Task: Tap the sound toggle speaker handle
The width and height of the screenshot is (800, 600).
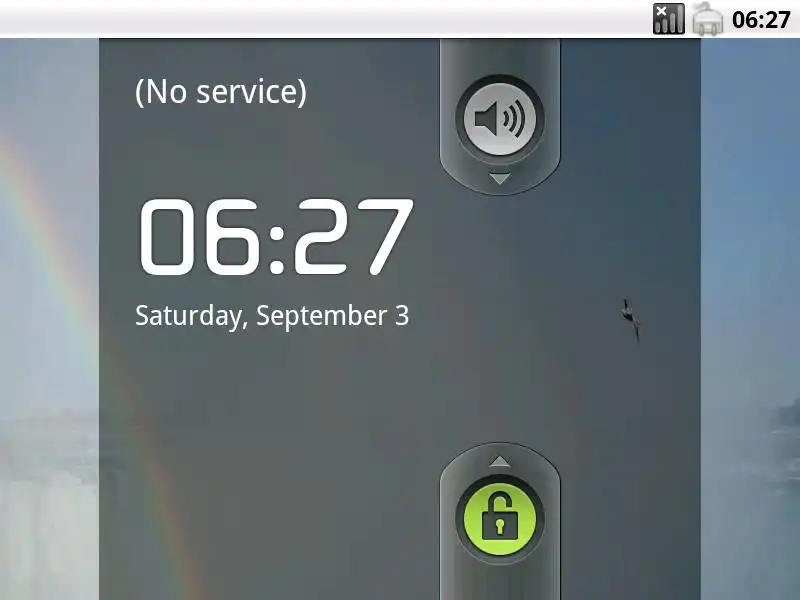Action: coord(500,120)
